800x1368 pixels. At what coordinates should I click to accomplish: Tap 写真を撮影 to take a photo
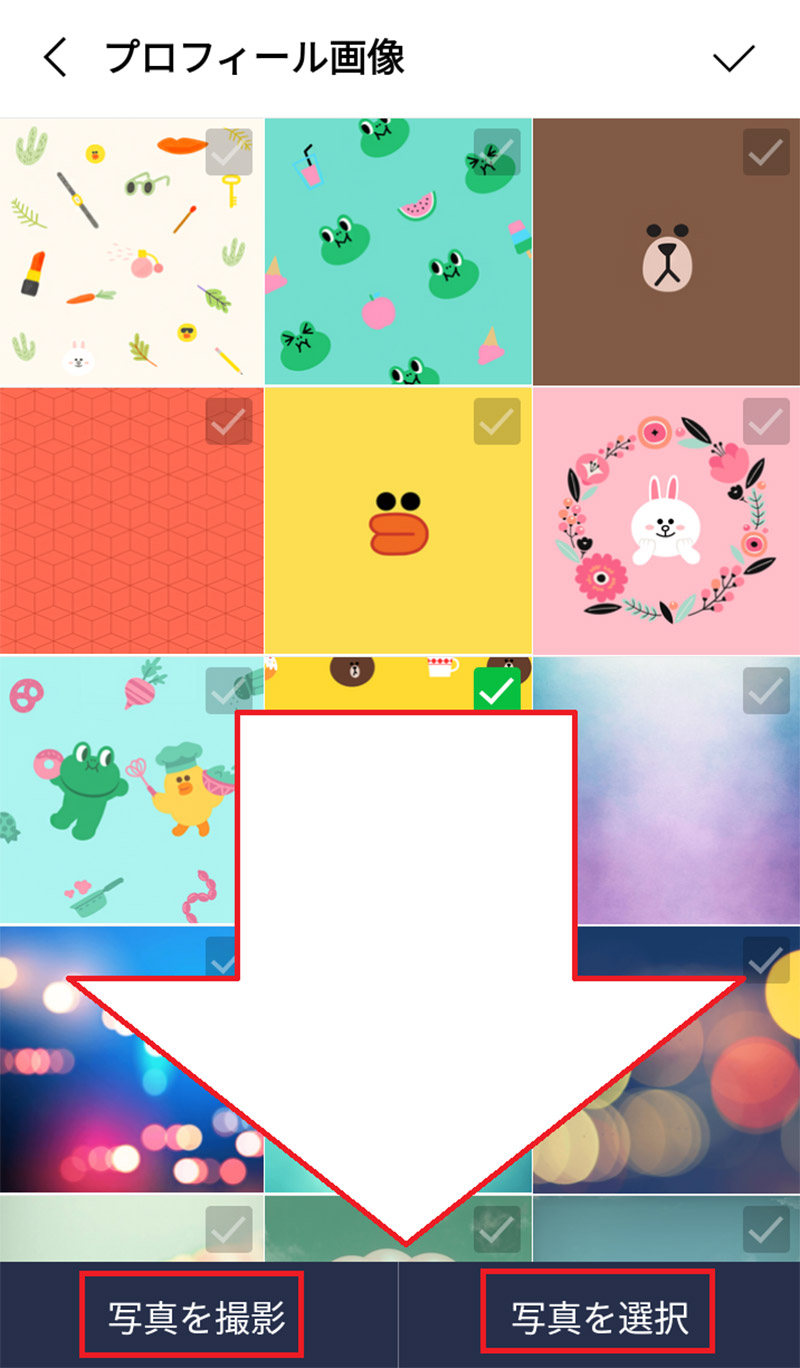click(x=197, y=1317)
